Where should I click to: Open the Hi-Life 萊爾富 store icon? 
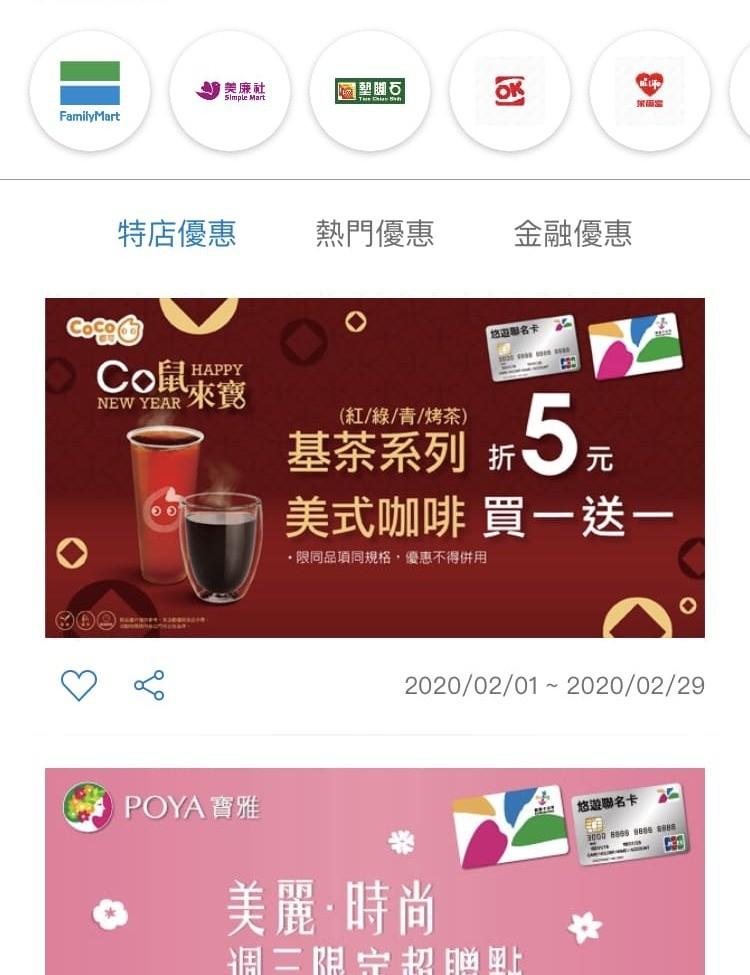tap(650, 91)
